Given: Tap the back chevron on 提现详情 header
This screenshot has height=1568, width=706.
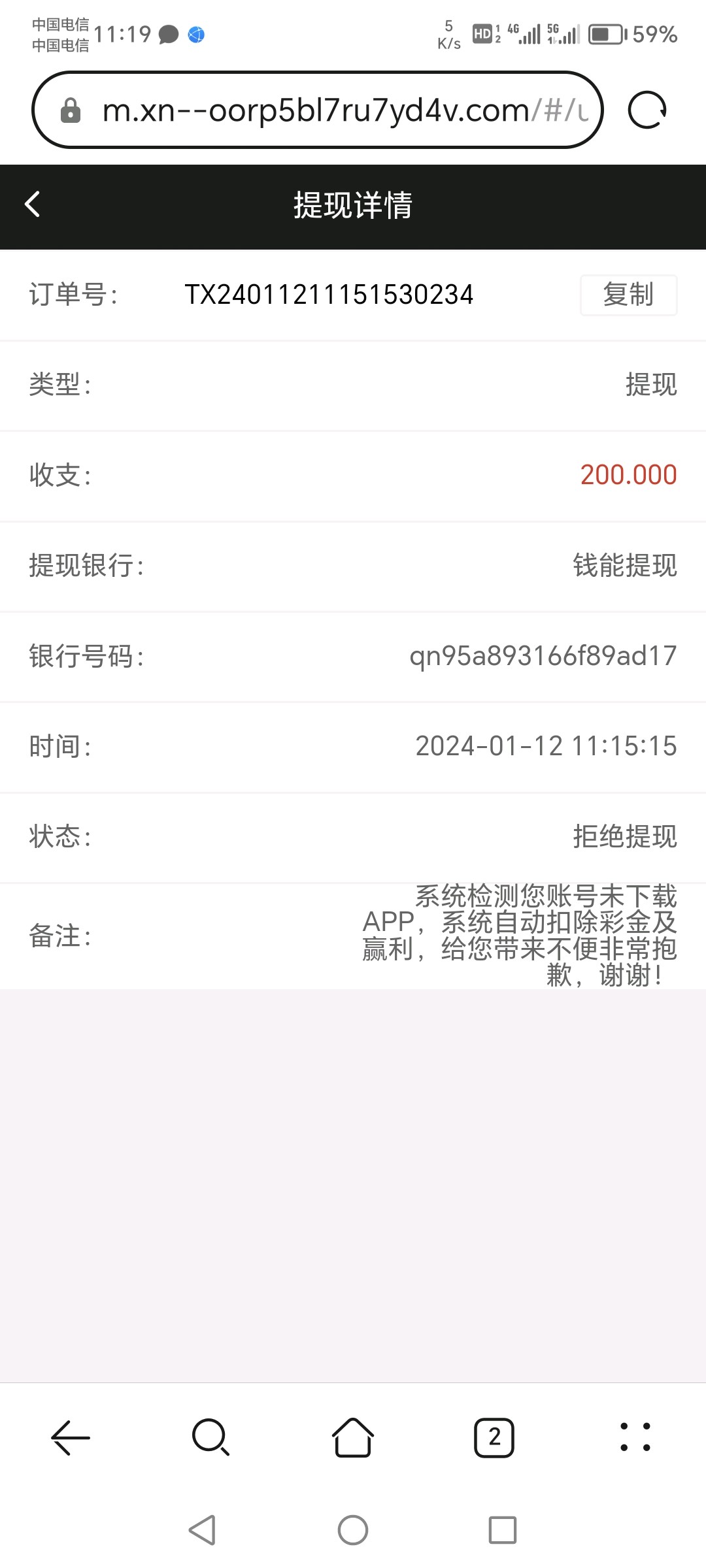Looking at the screenshot, I should pyautogui.click(x=31, y=206).
